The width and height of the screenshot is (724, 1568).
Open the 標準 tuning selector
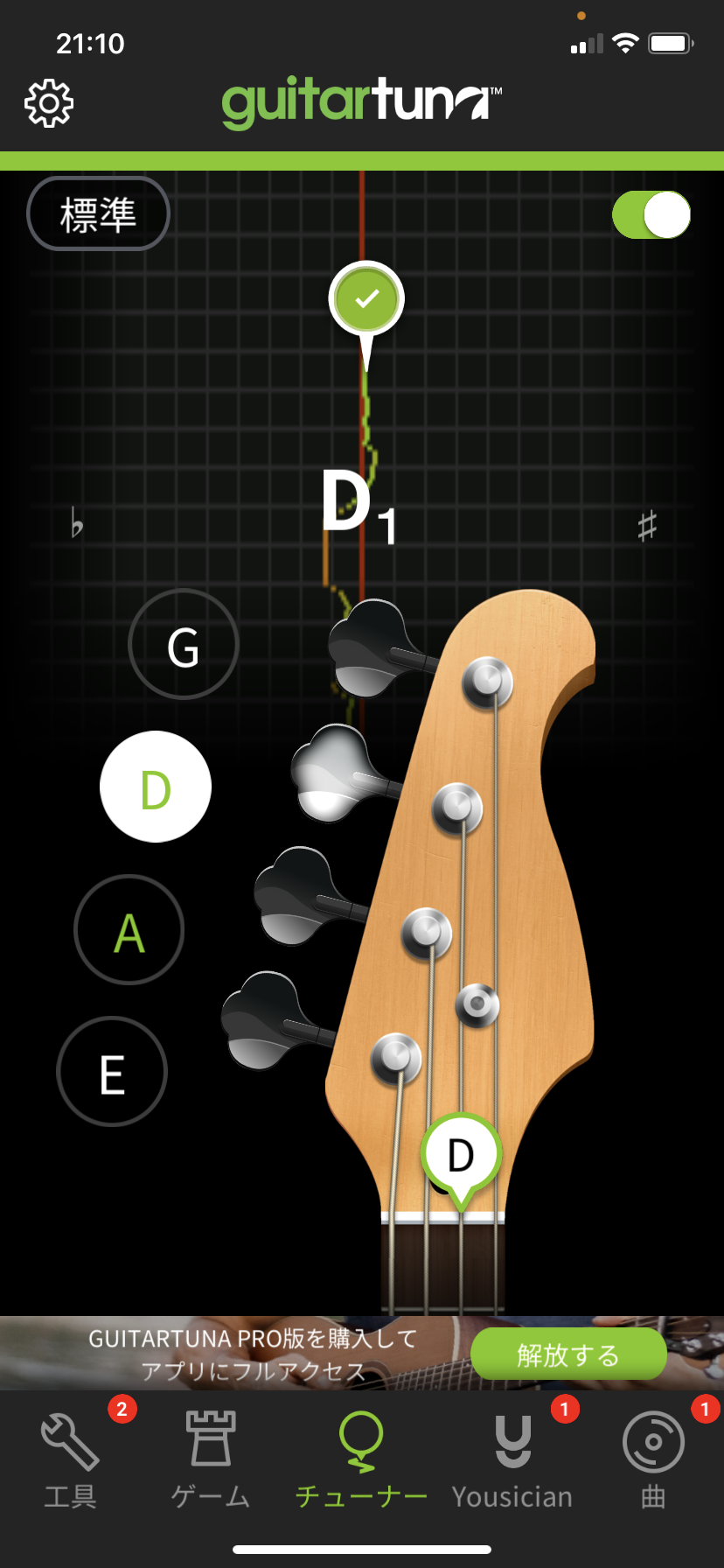[98, 213]
